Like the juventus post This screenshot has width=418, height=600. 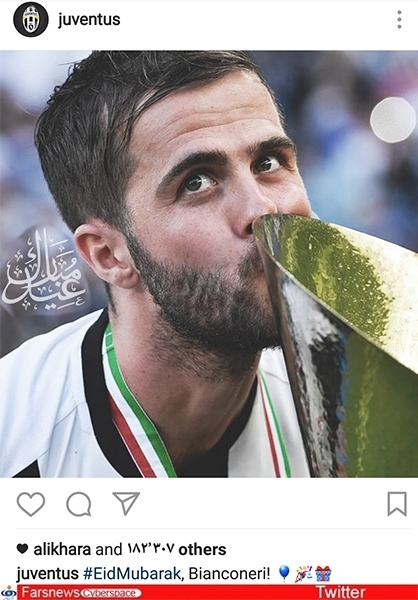(31, 504)
